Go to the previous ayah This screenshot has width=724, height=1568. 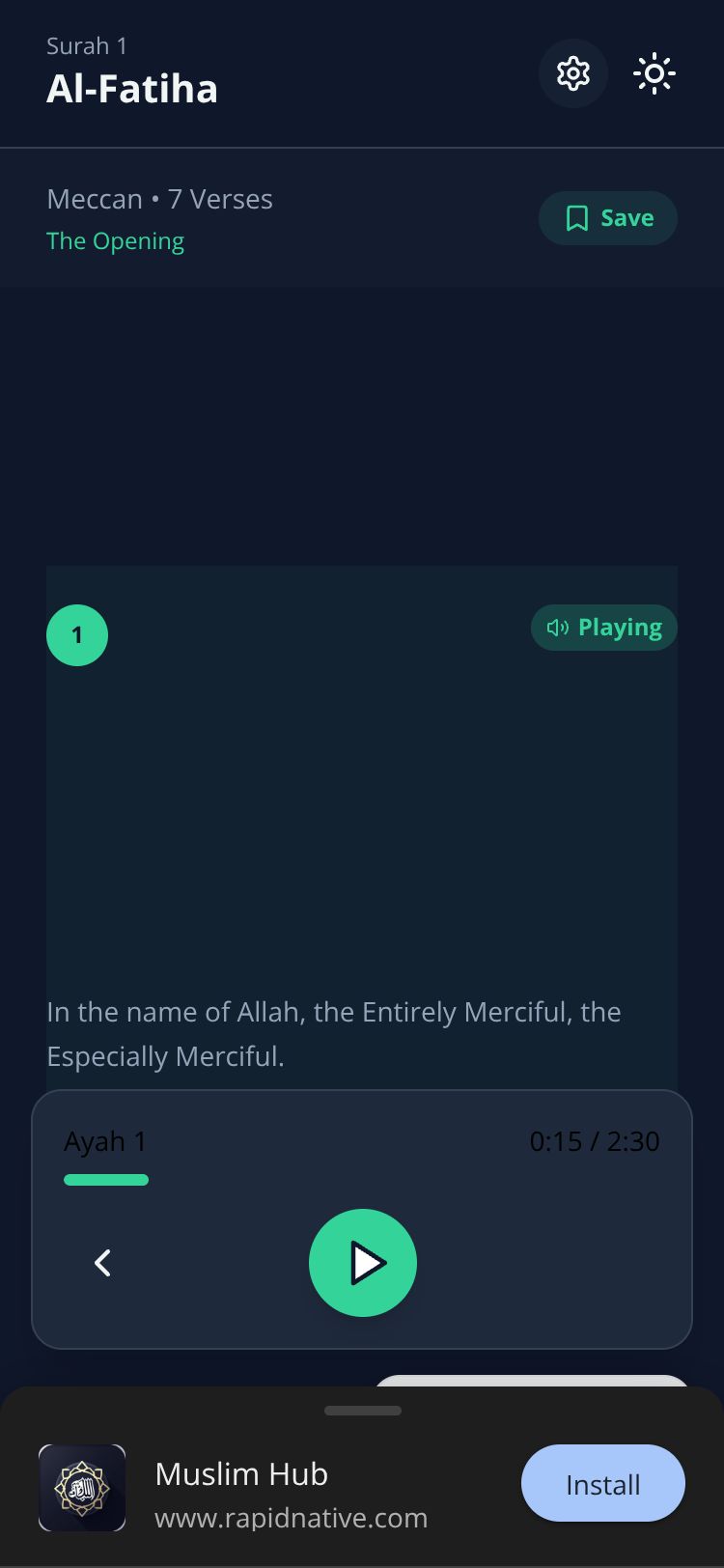[x=103, y=1263]
